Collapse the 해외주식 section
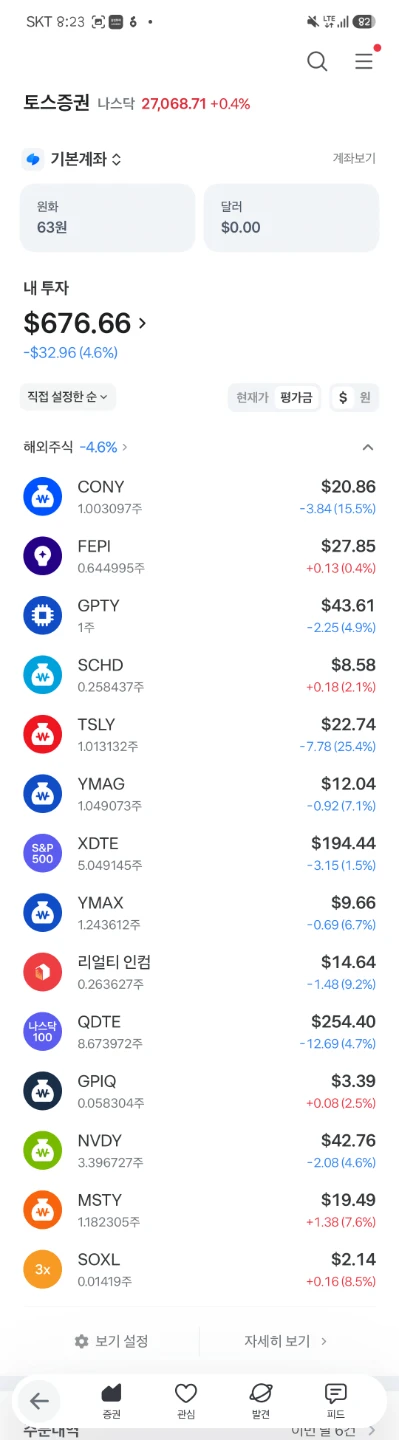This screenshot has height=1440, width=399. click(x=368, y=447)
